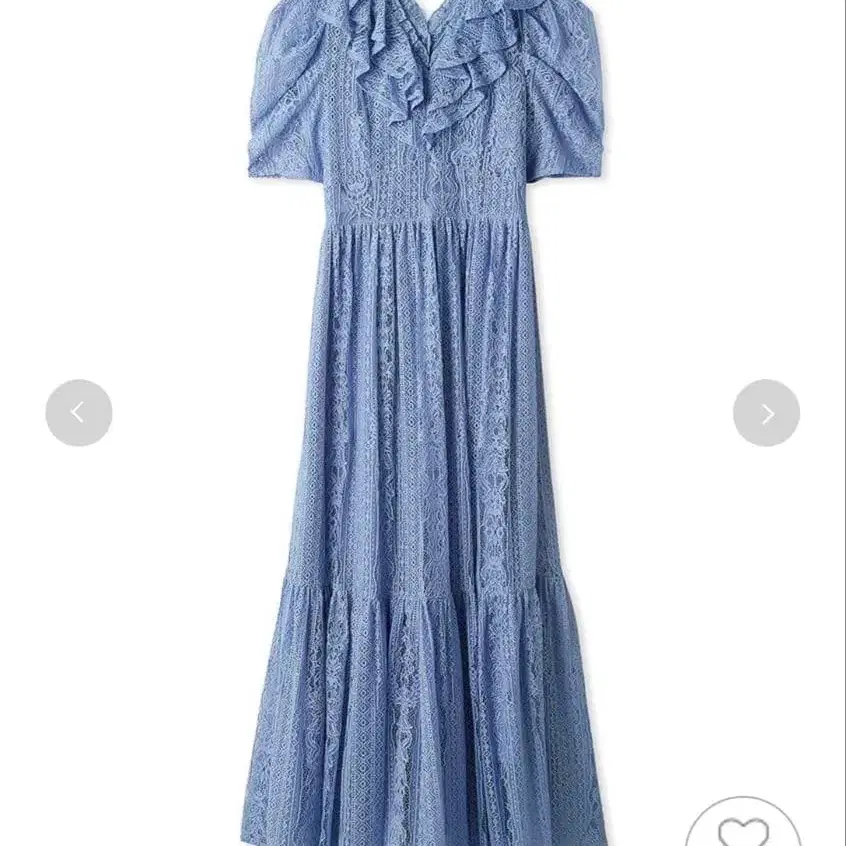Show the next product photo
The image size is (846, 846).
766,413
